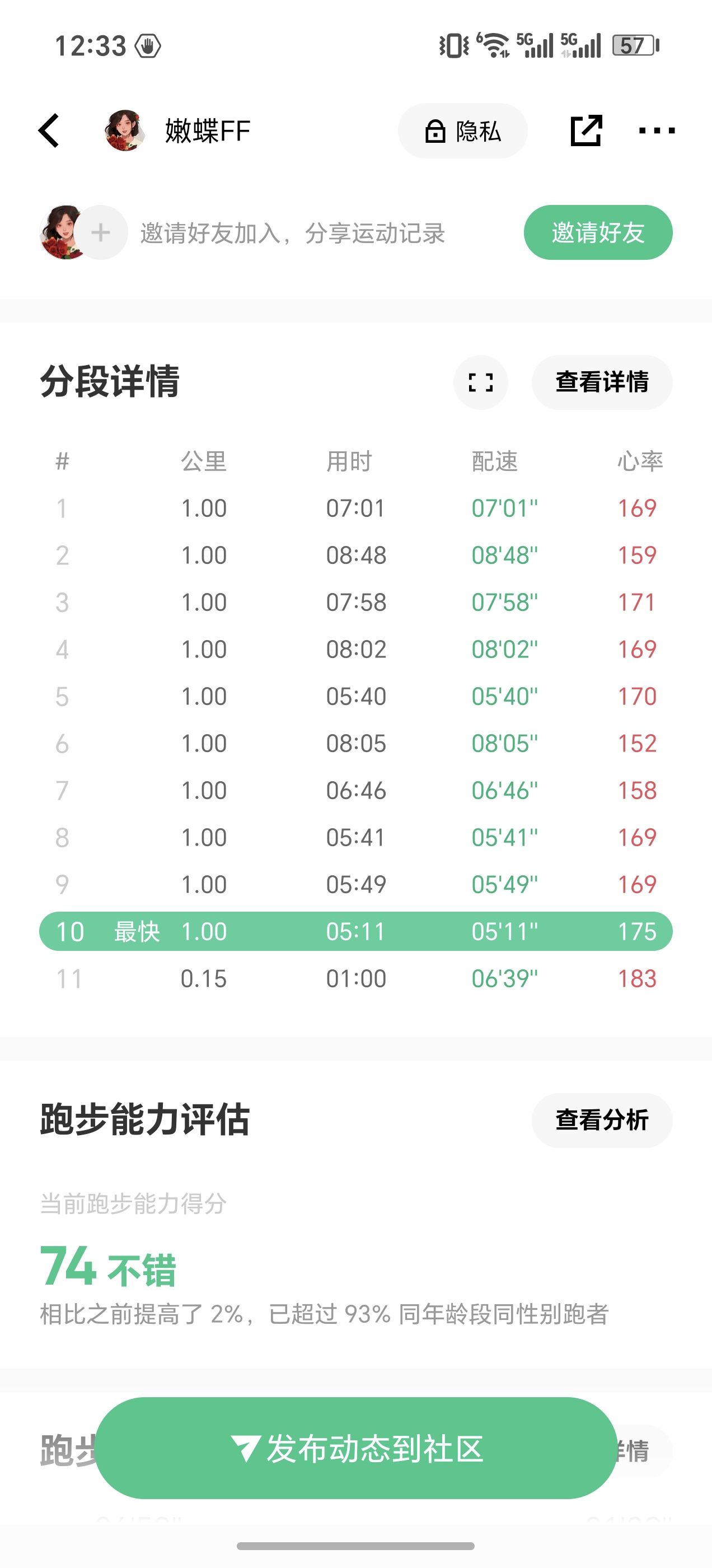Tap 发布动态到社区 to post
The width and height of the screenshot is (712, 1568).
pyautogui.click(x=357, y=1448)
